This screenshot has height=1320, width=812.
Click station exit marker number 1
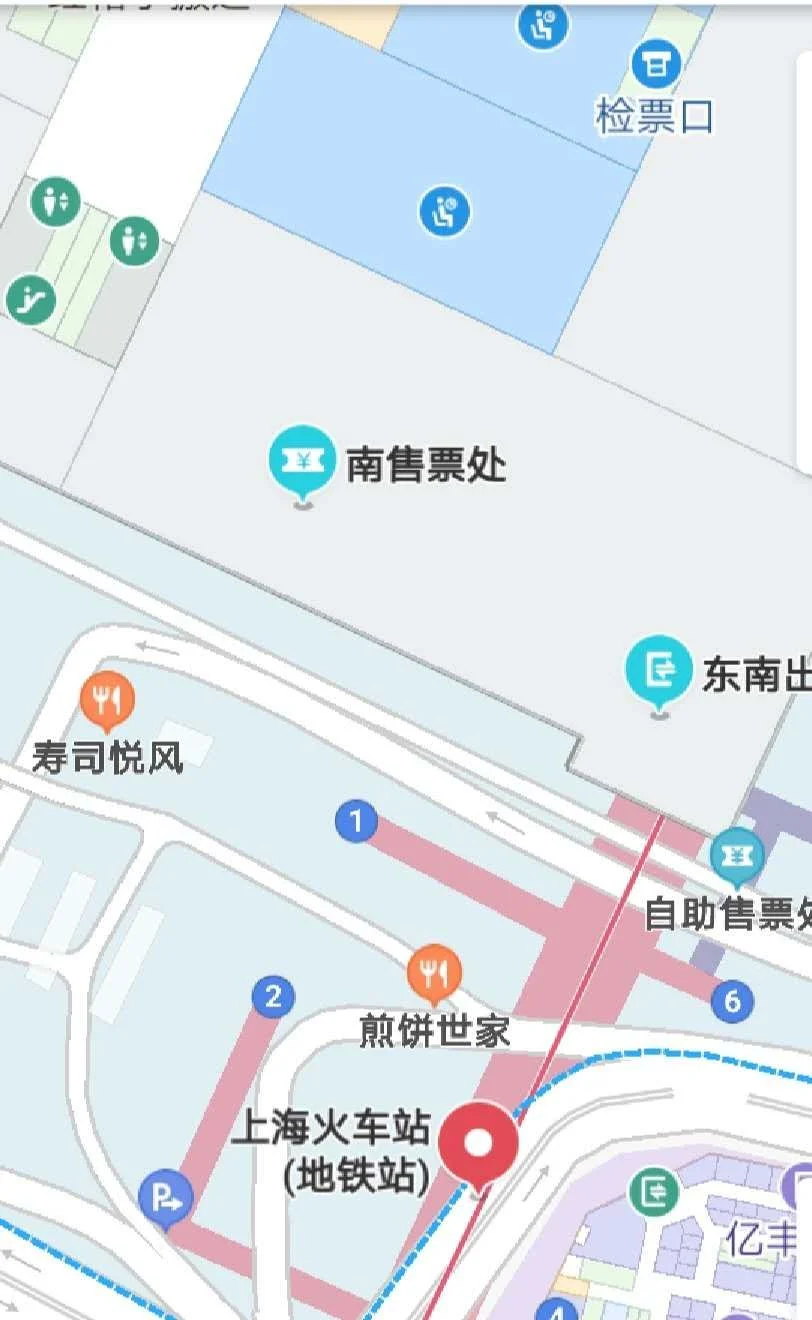pos(356,822)
